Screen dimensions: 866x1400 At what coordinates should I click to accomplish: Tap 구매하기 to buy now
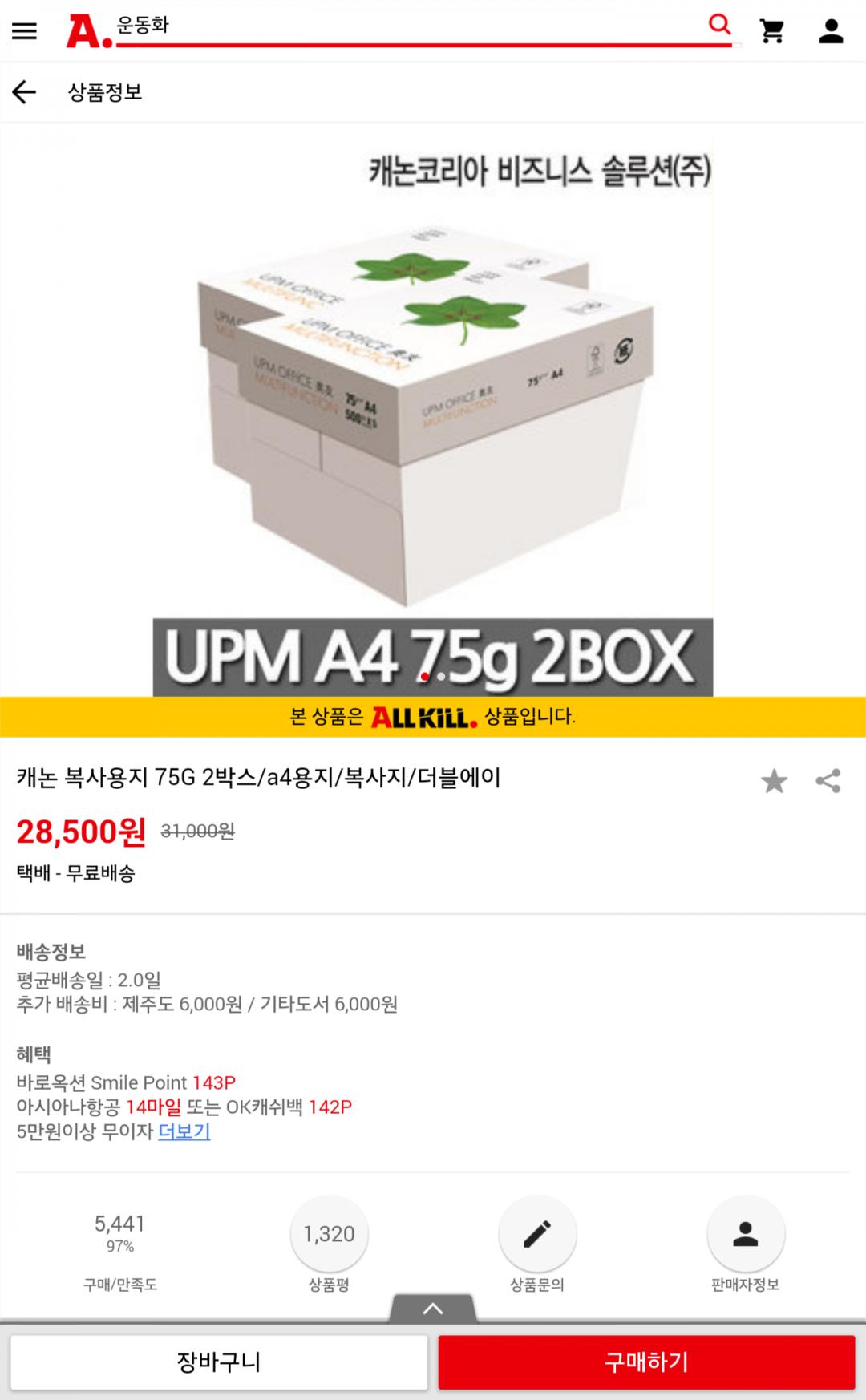click(646, 1362)
